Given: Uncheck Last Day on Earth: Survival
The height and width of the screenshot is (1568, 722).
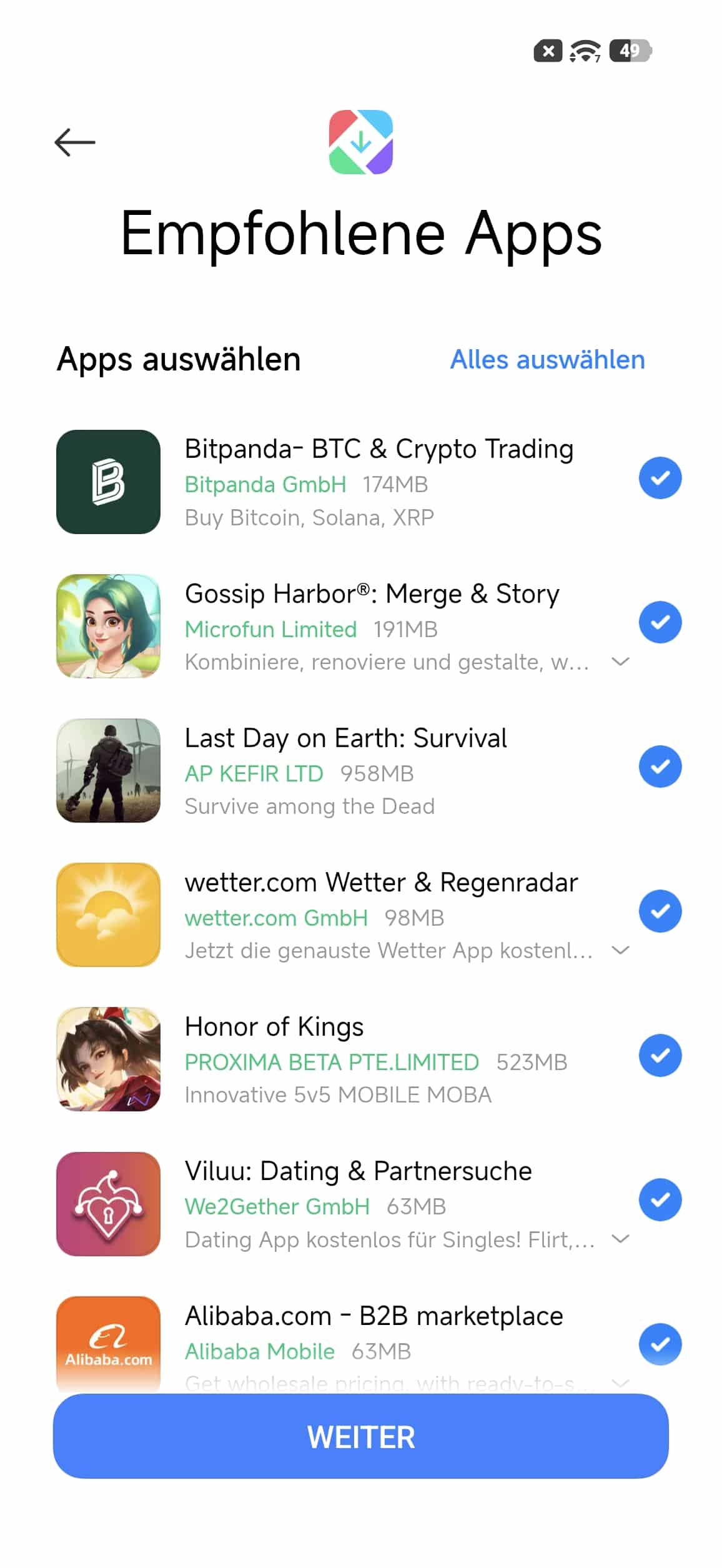Looking at the screenshot, I should 660,767.
